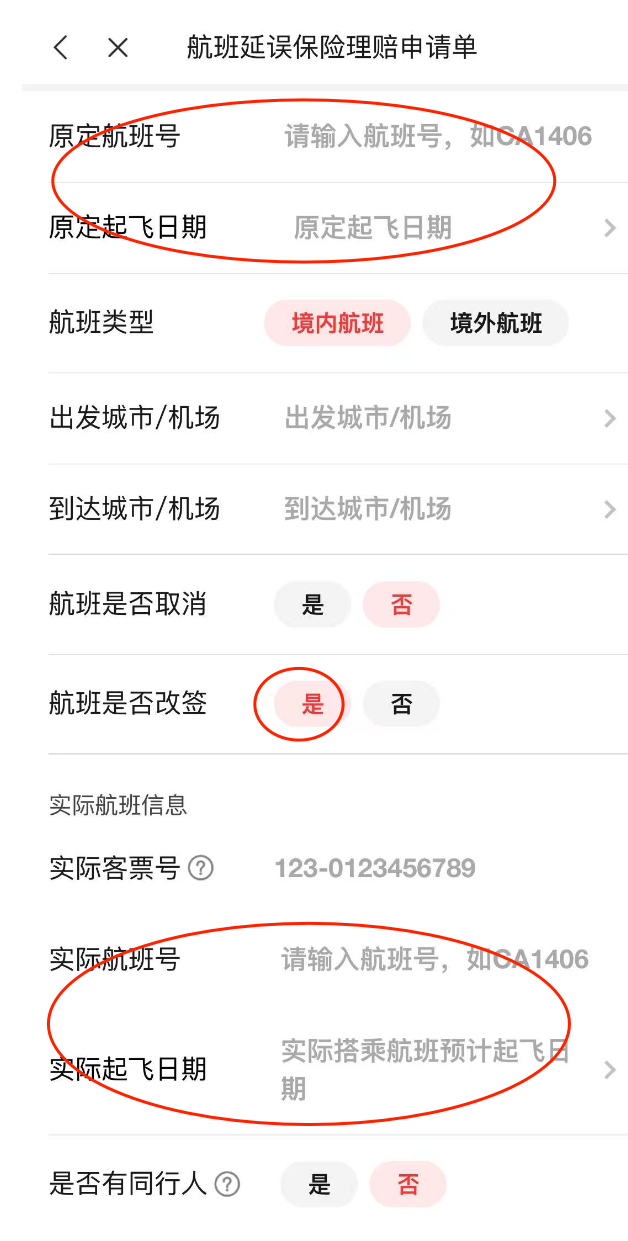
Task: Mark 航班是否取消 as 否
Action: pos(401,604)
